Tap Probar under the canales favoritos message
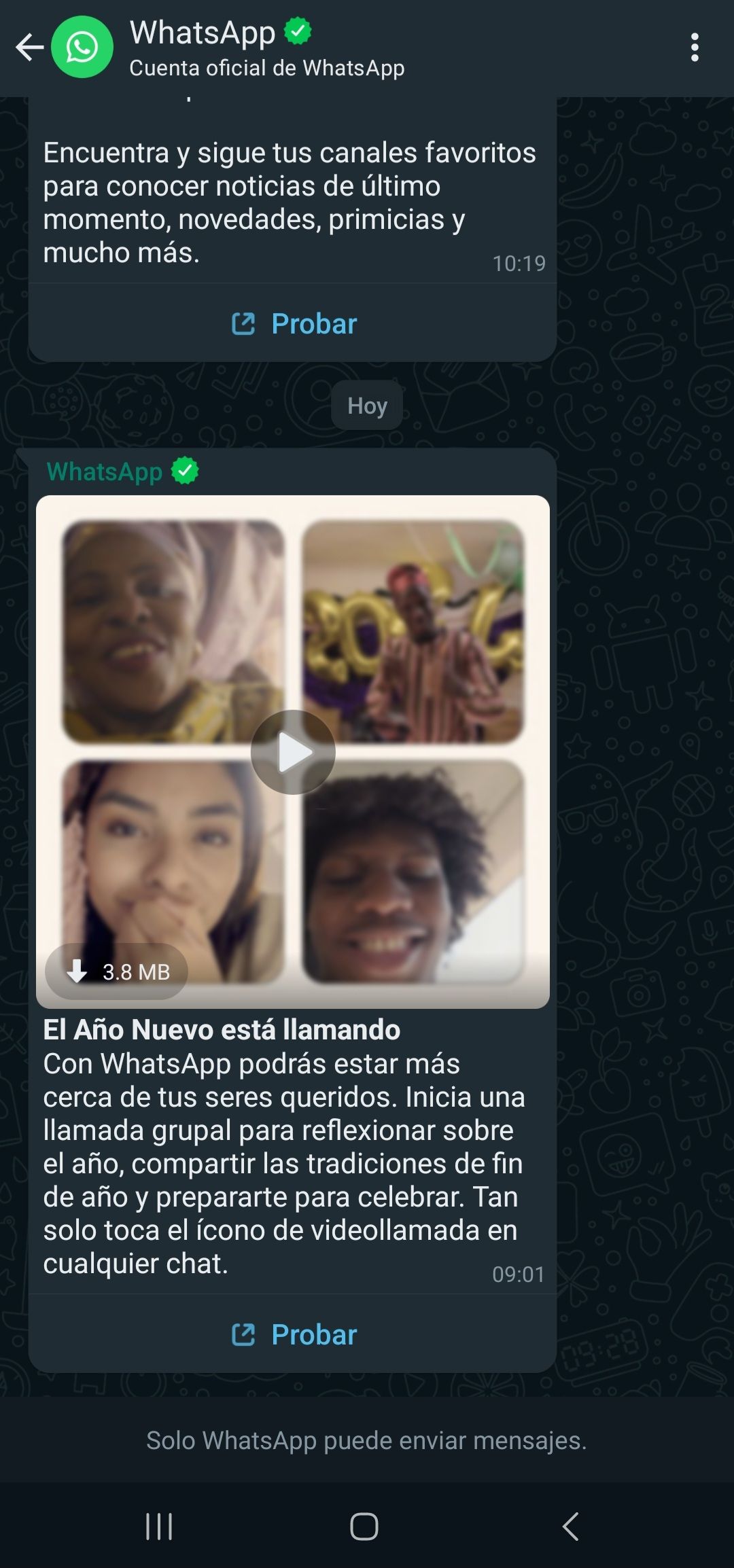Screen dimensions: 734x1568 pos(294,324)
